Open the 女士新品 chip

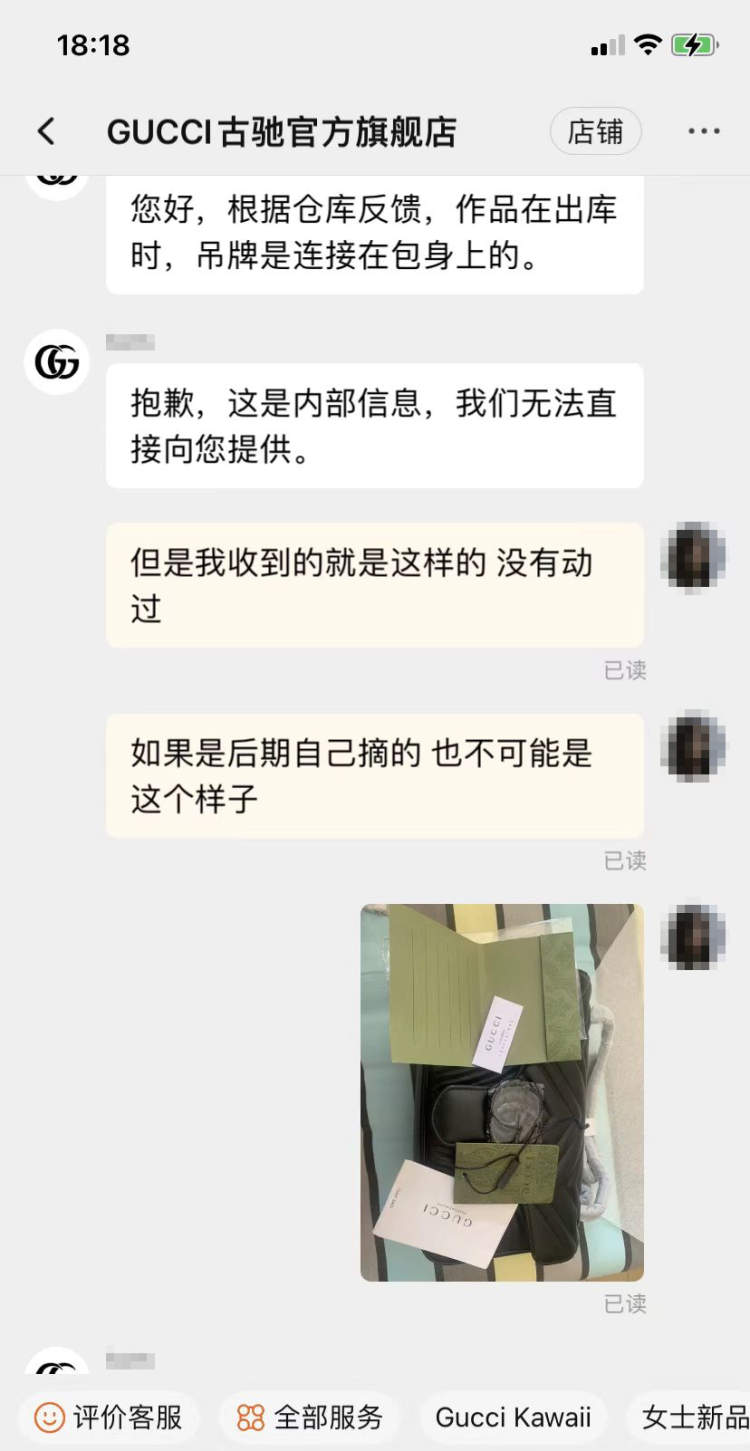pos(693,1417)
